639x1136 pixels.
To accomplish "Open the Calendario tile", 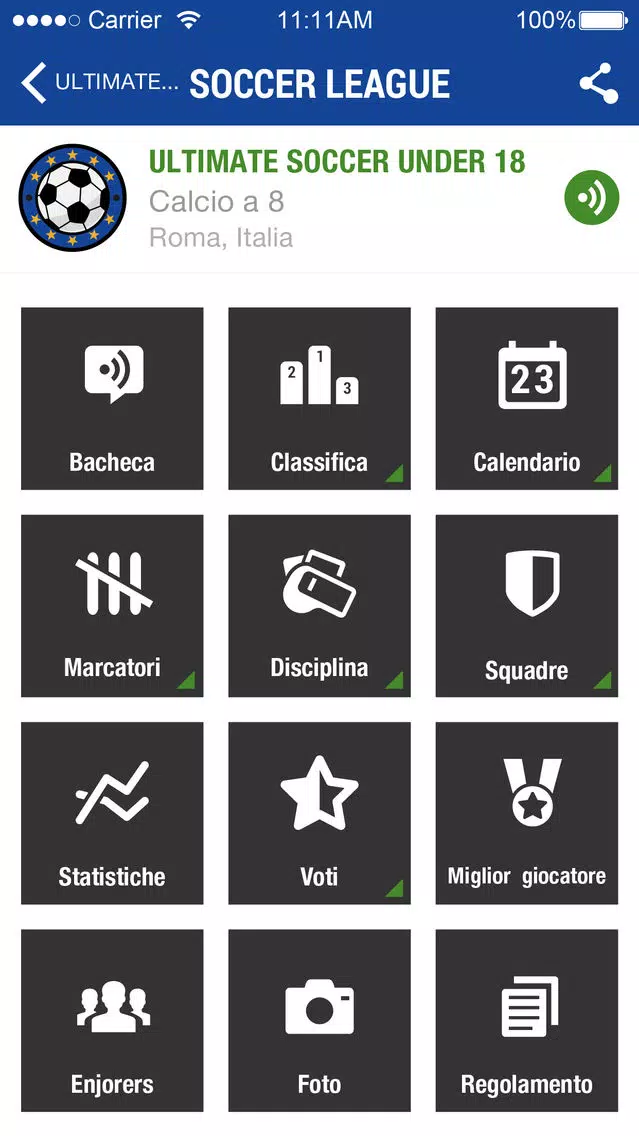I will (527, 398).
